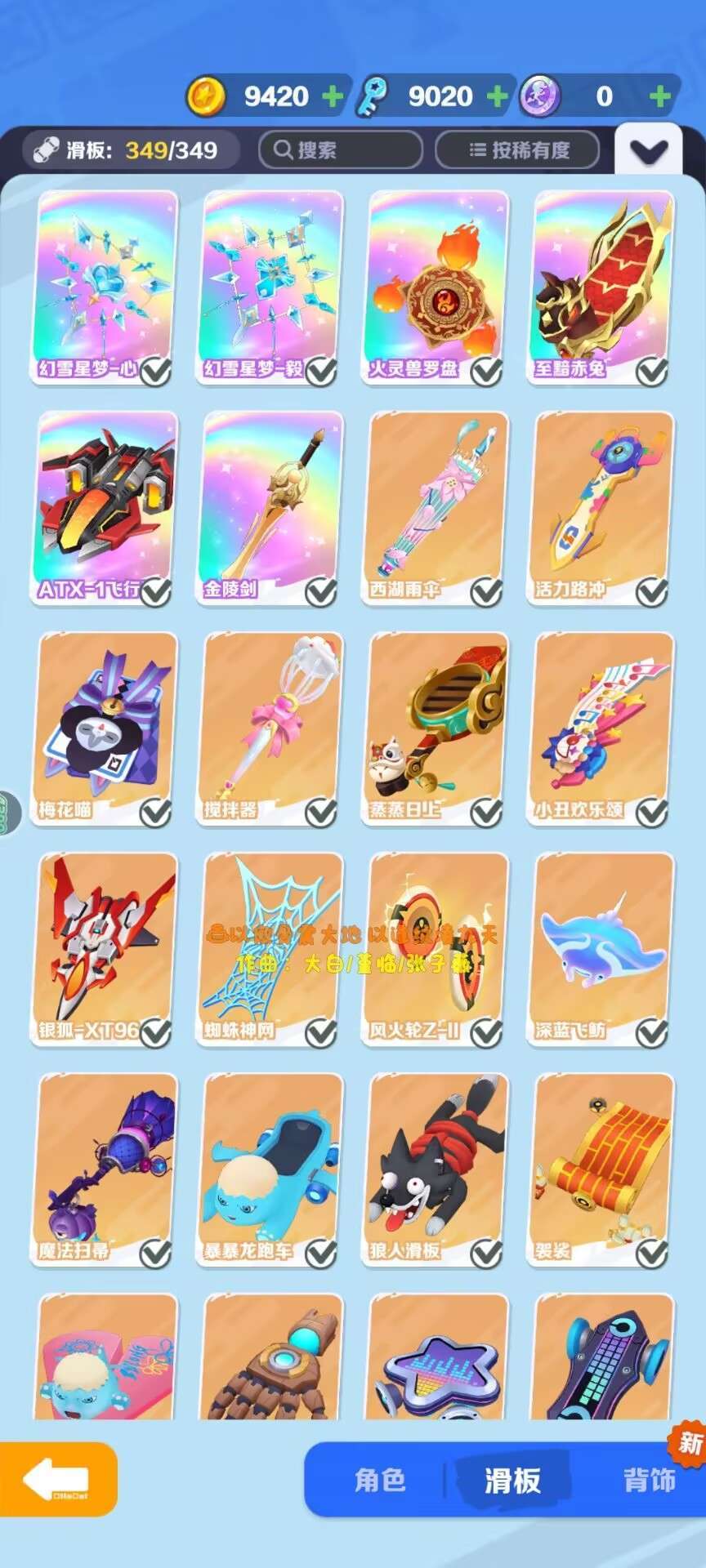Open the 狼人滑板 skateboard card
Image resolution: width=706 pixels, height=1568 pixels.
[x=436, y=1169]
